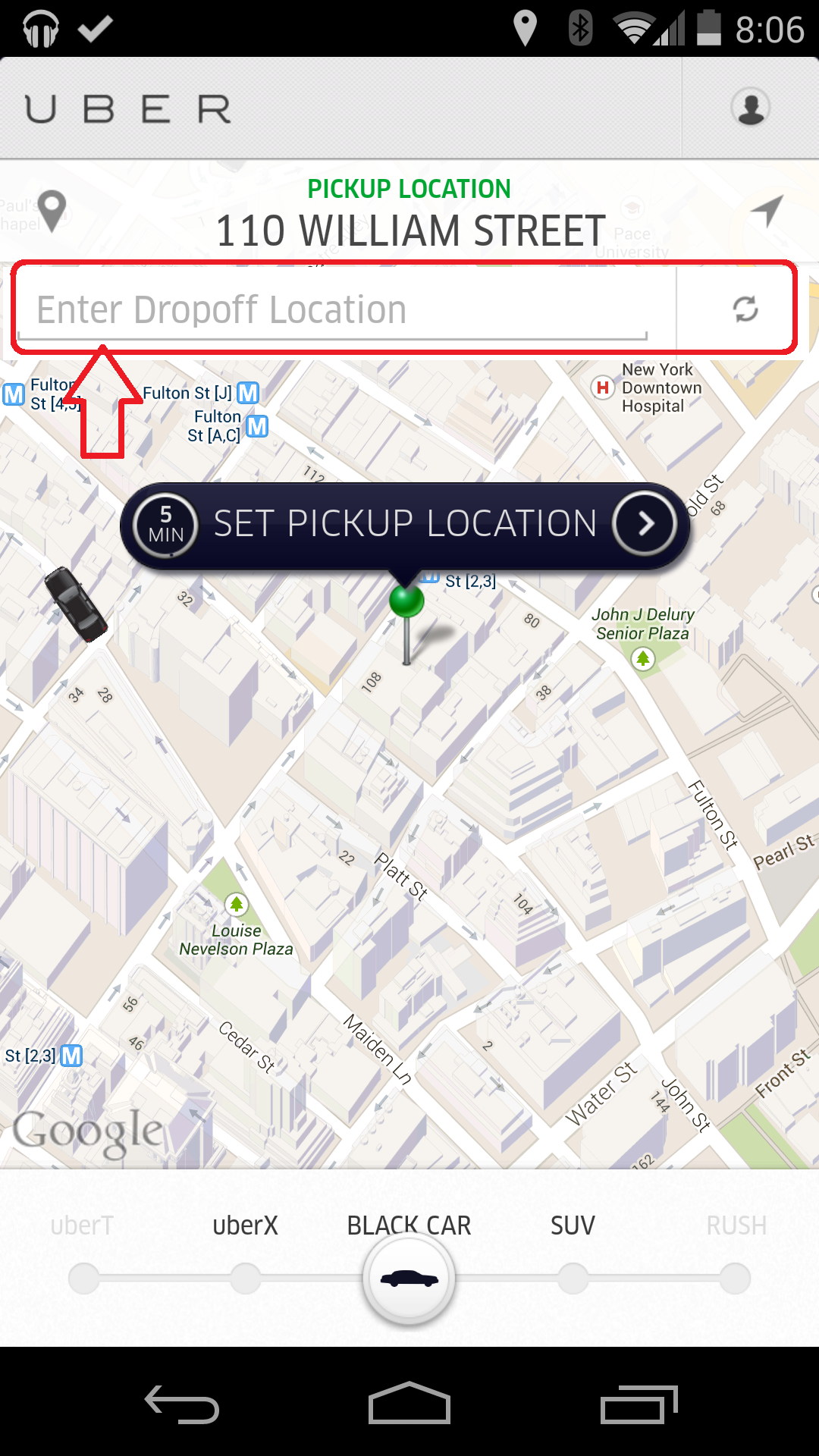Tap the refresh icon beside dropoff field

745,309
